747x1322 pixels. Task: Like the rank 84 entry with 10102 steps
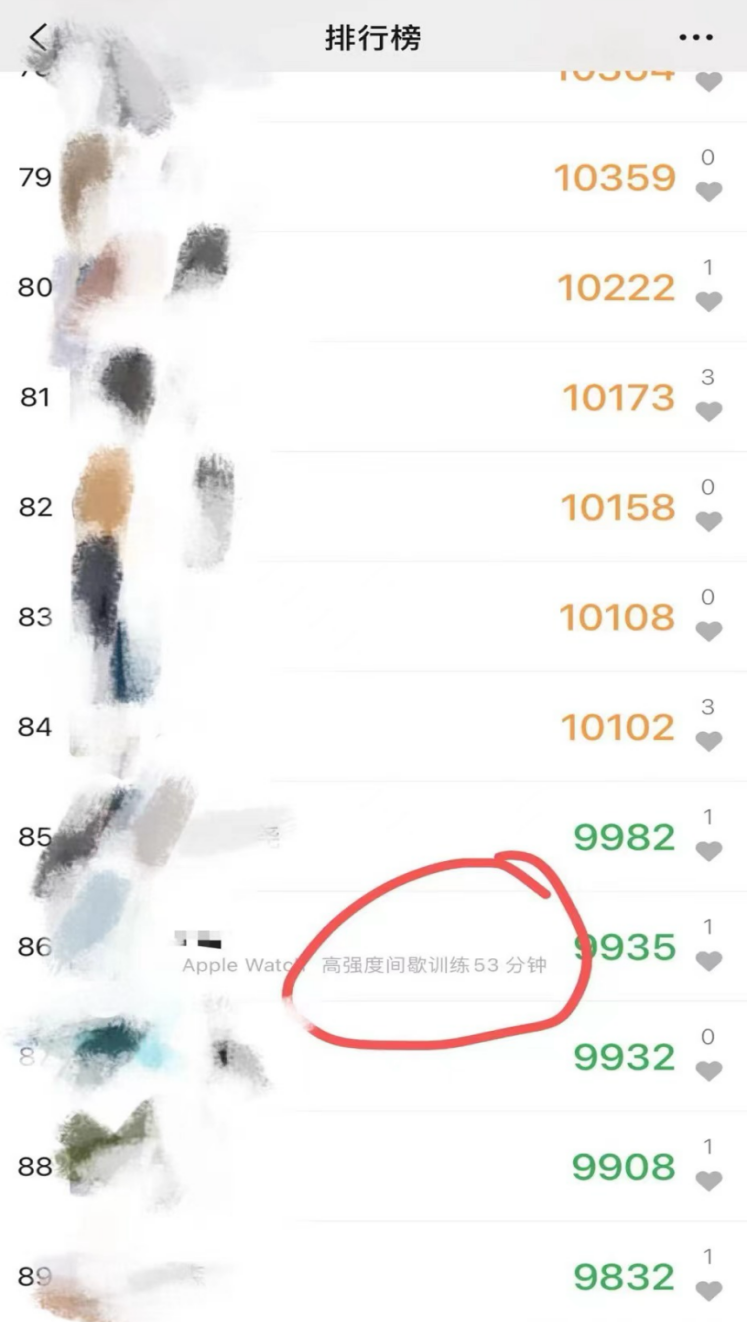coord(708,741)
